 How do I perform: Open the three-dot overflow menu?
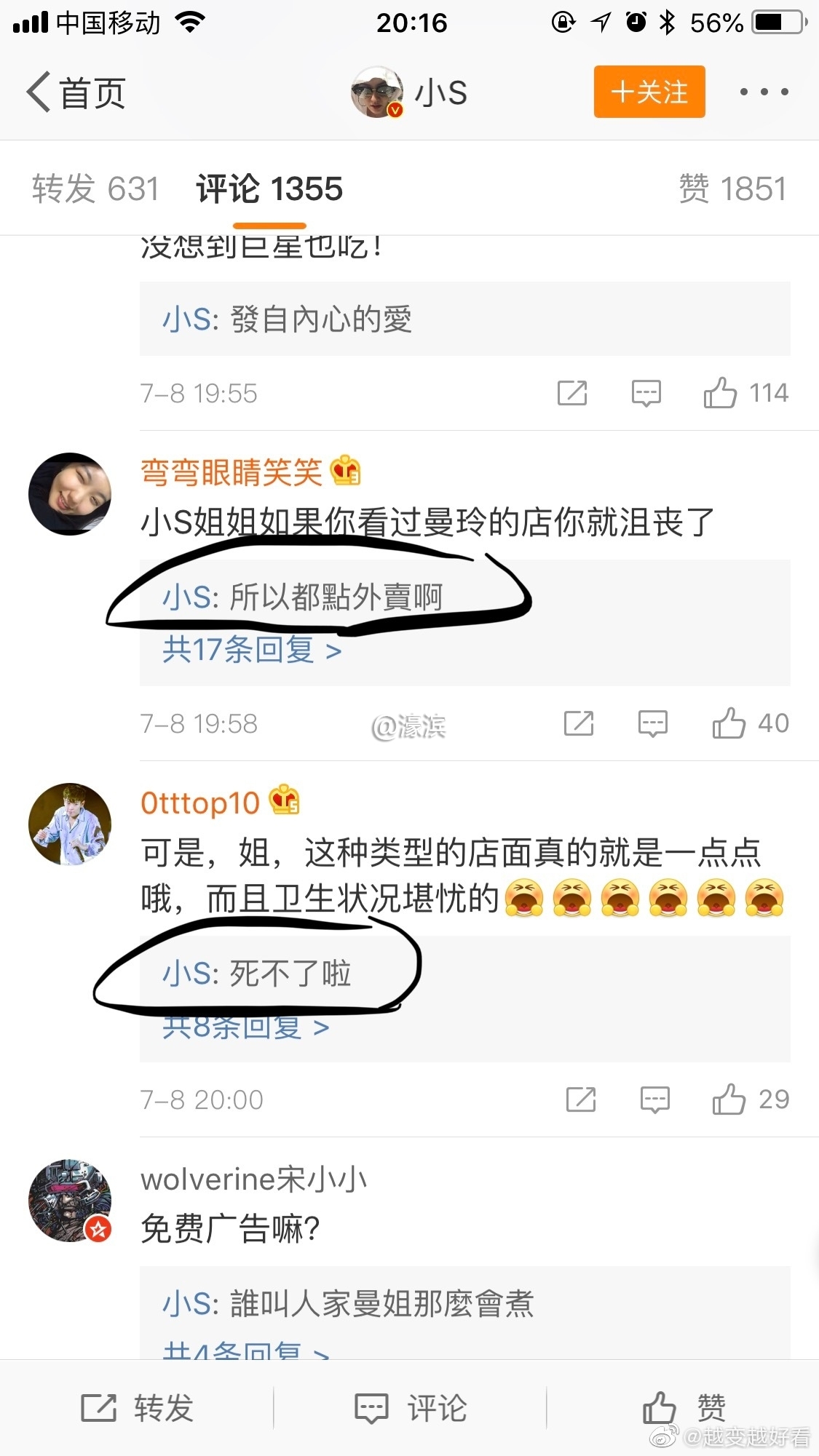pos(764,92)
